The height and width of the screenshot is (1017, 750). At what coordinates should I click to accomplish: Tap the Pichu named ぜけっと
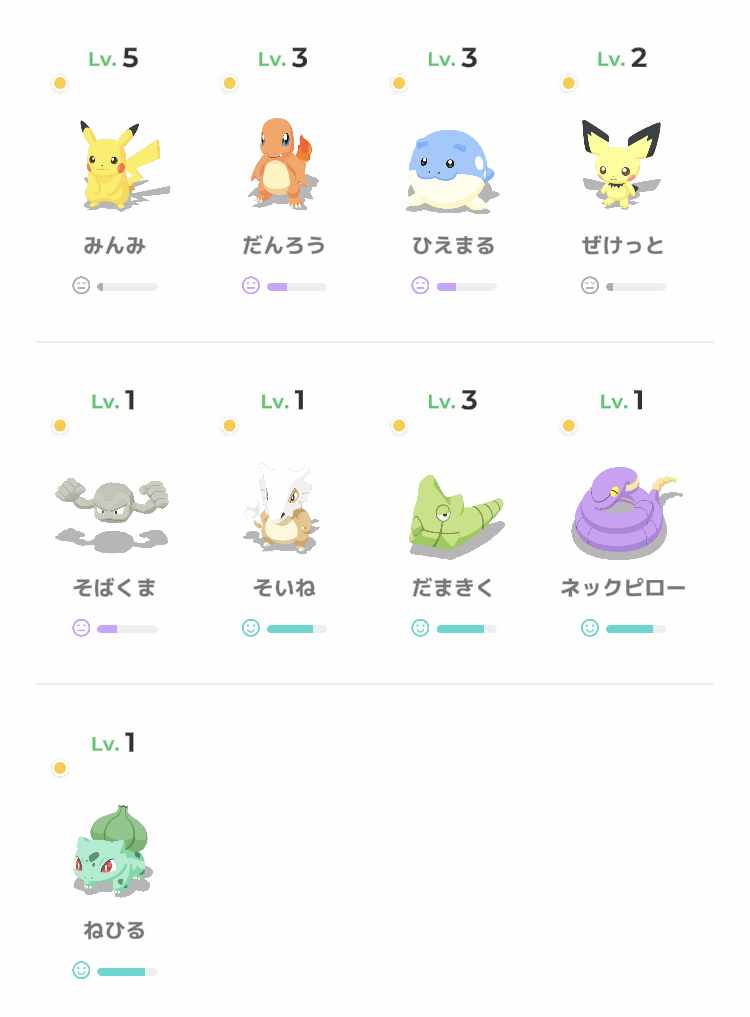point(621,165)
